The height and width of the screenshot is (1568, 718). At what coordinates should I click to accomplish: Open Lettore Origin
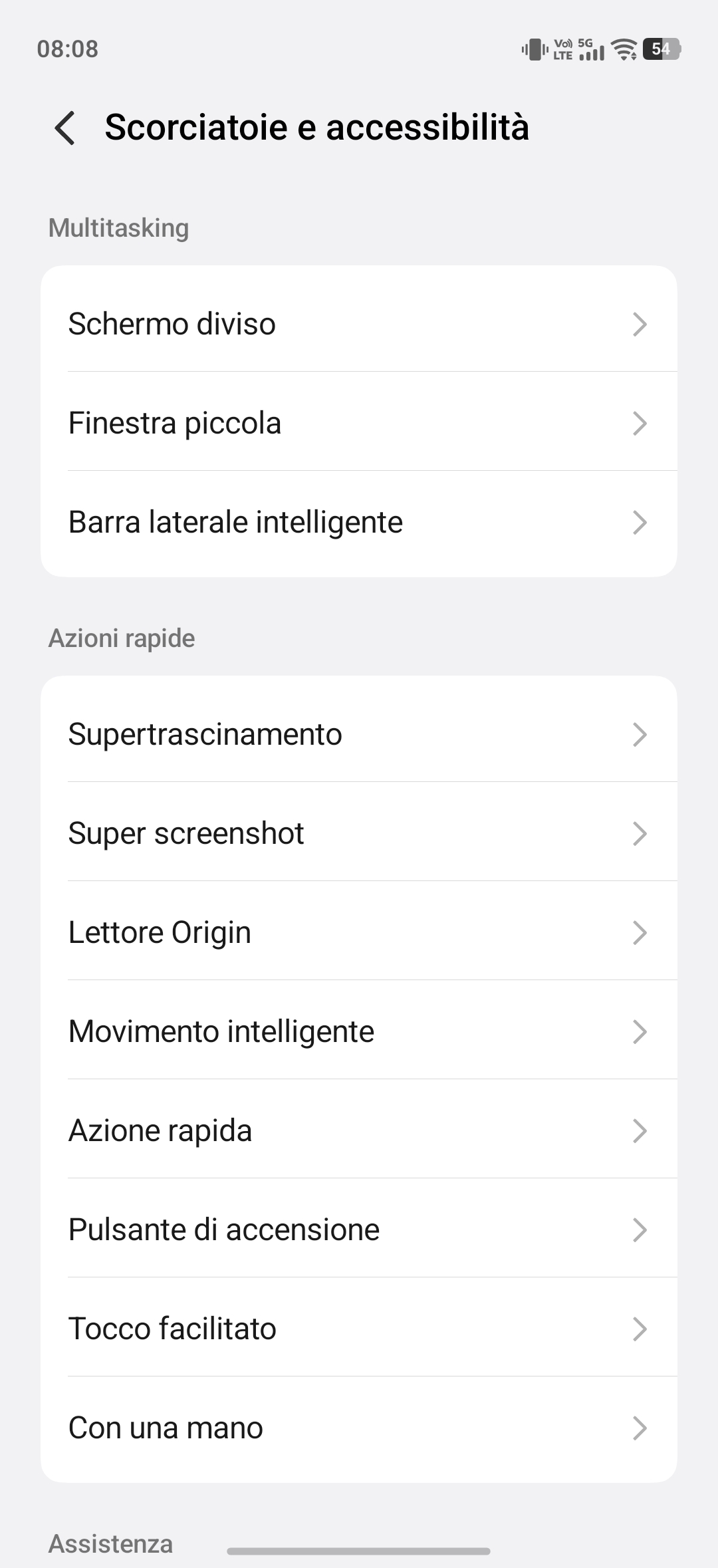pos(358,932)
